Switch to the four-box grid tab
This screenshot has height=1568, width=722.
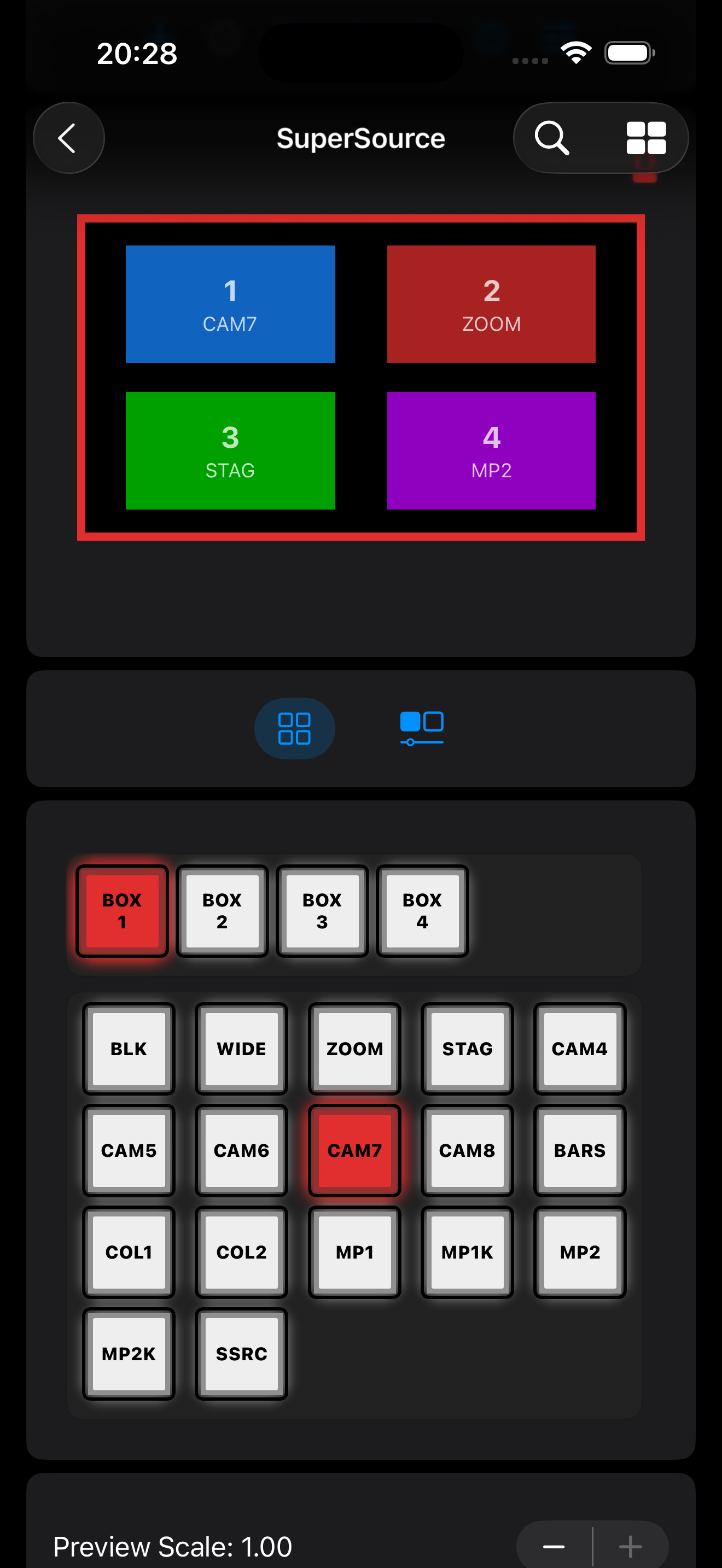[294, 729]
